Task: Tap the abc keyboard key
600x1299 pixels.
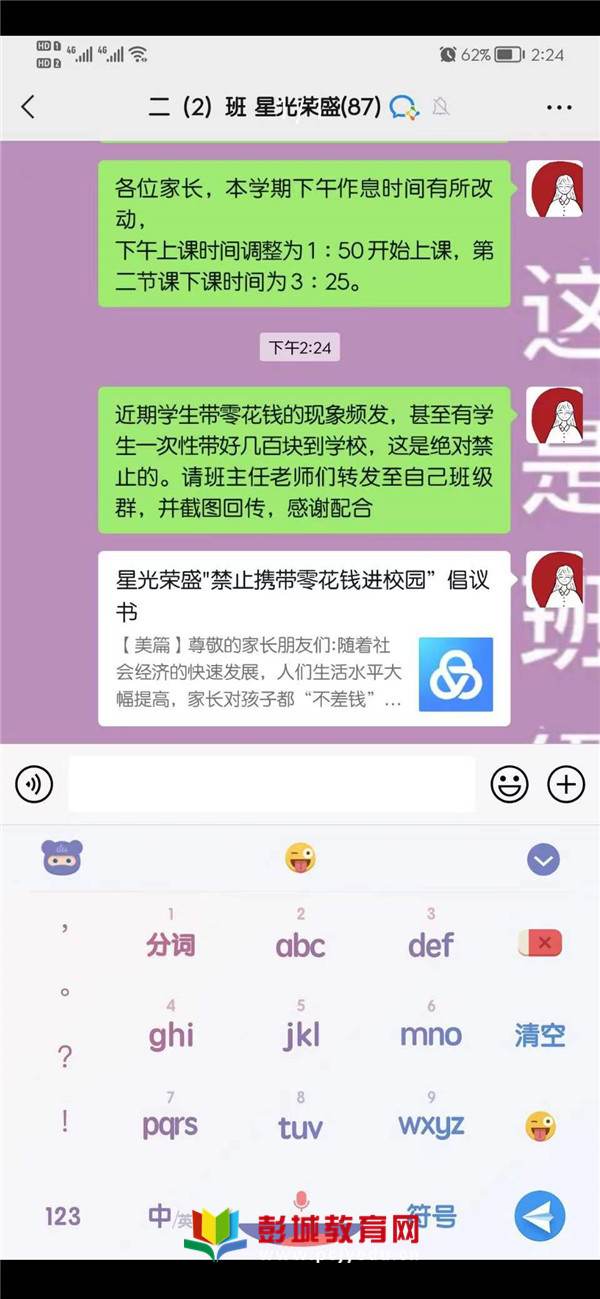Action: click(301, 943)
